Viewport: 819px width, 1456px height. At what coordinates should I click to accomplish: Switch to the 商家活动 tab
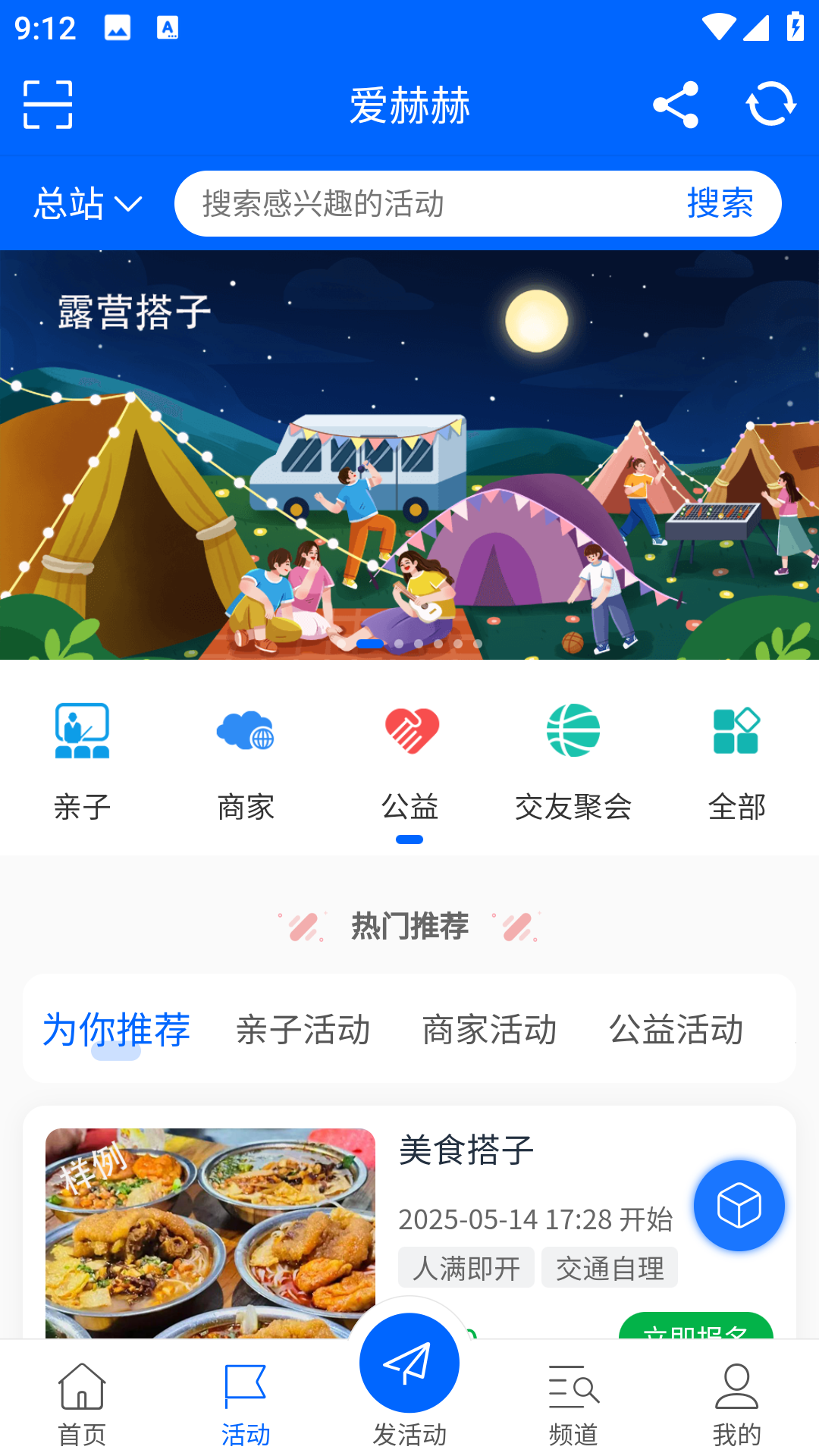pos(490,1030)
